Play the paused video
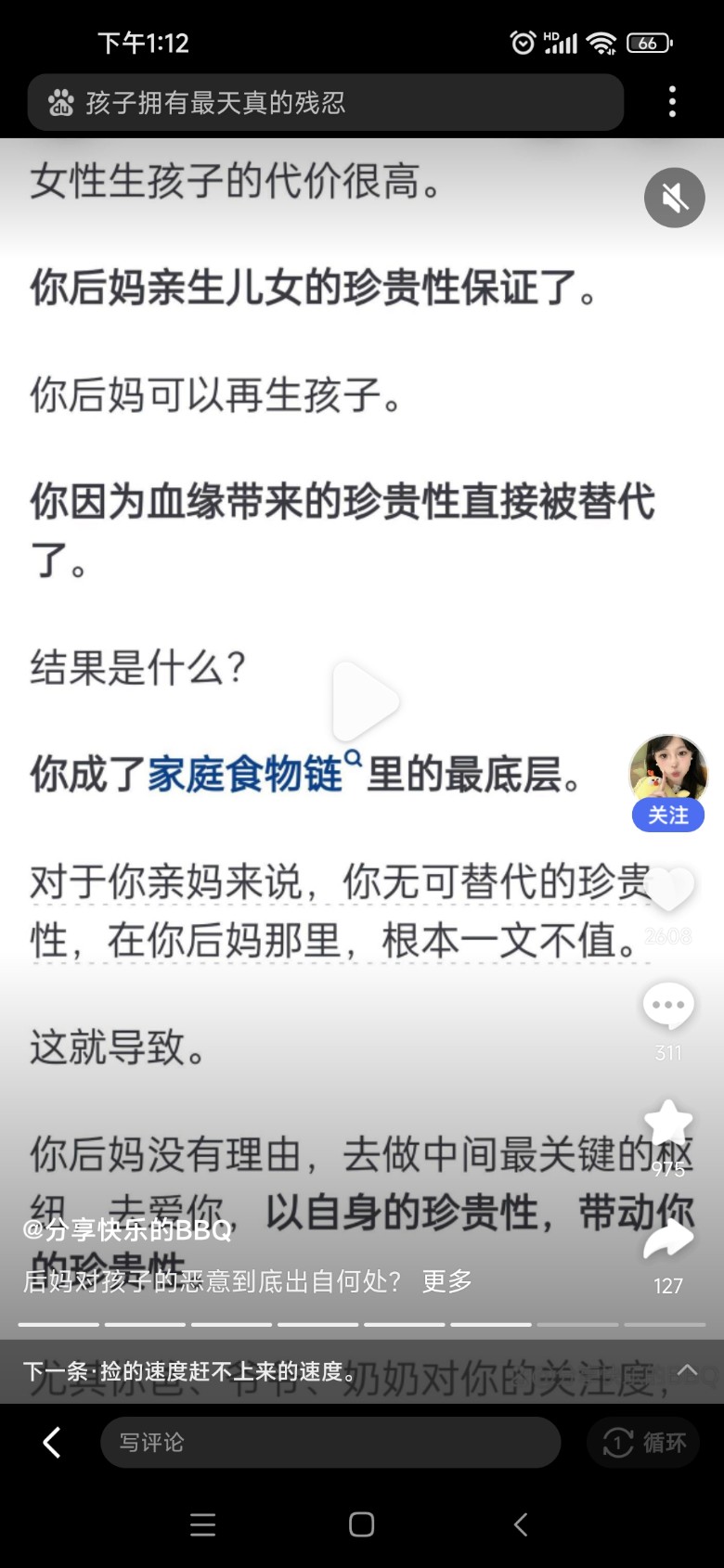This screenshot has width=724, height=1568. [x=364, y=701]
